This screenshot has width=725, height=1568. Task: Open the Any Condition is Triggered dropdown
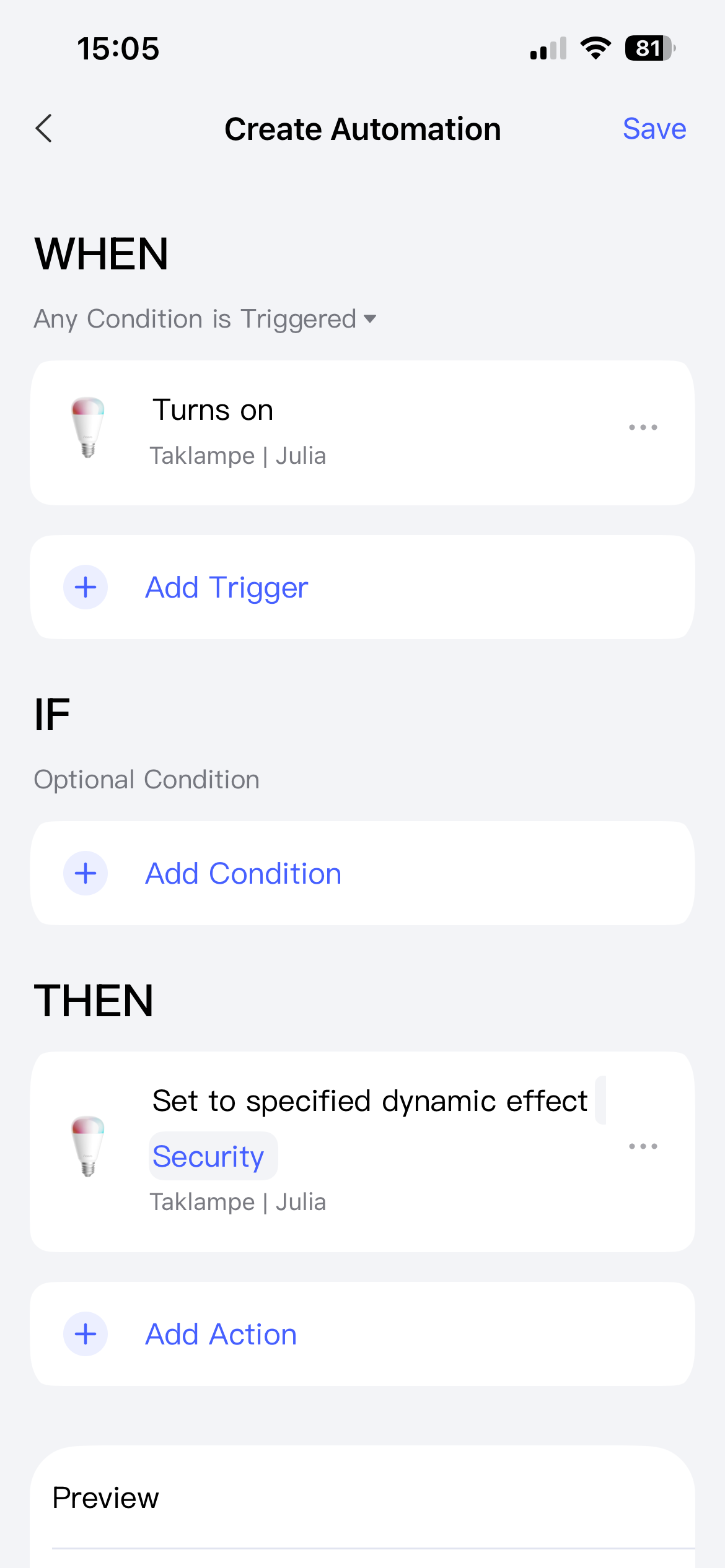205,320
